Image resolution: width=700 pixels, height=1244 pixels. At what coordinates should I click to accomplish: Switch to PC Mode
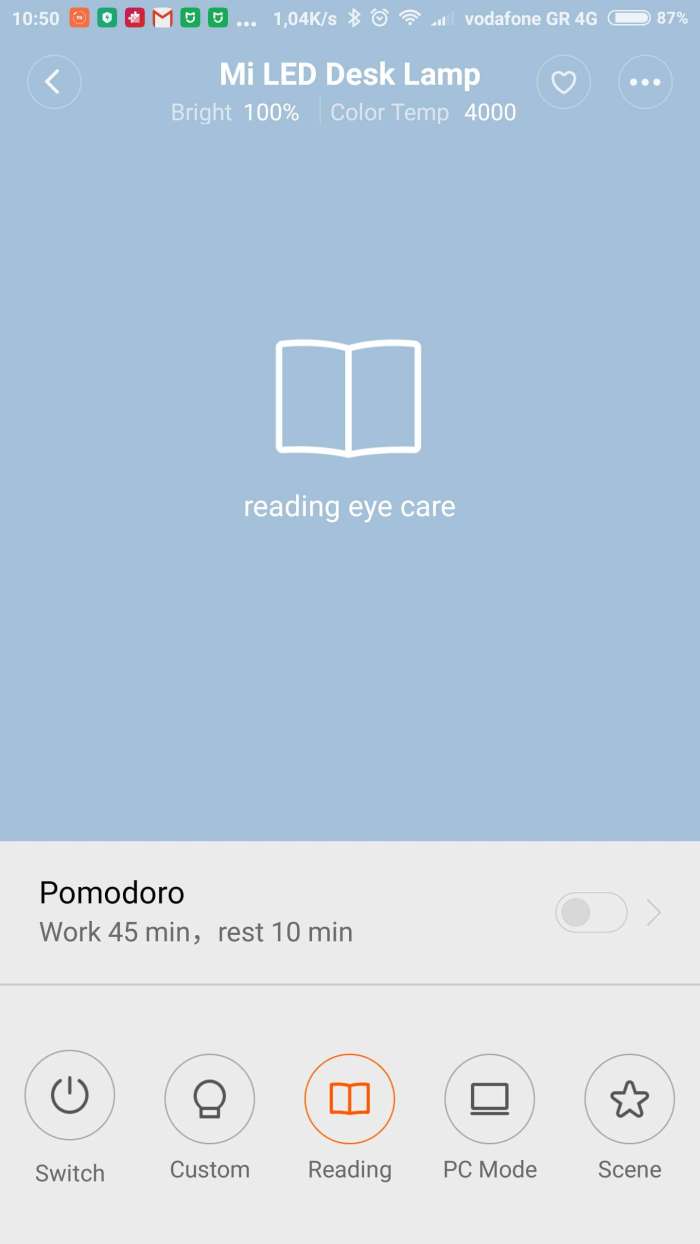tap(490, 1098)
